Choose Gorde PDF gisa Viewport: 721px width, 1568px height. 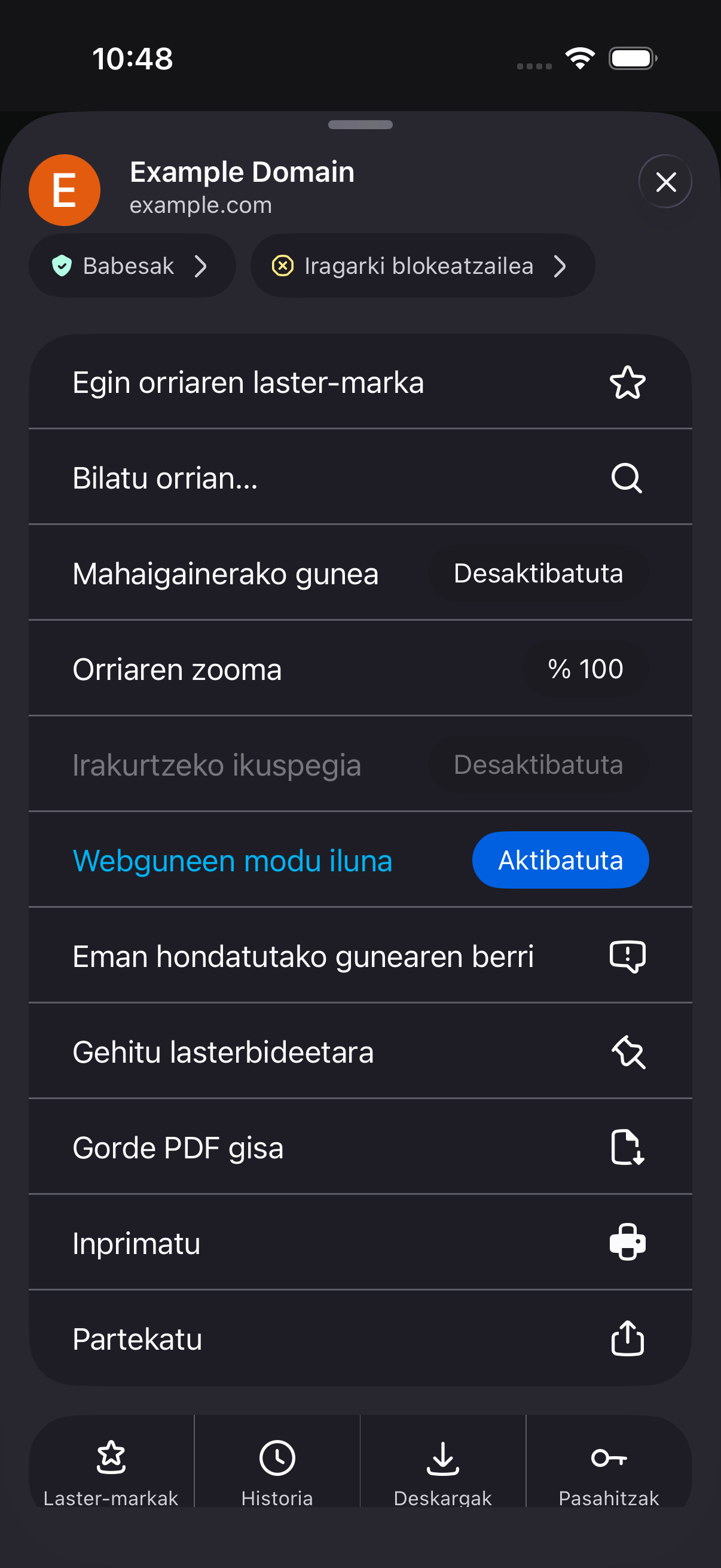coord(360,1147)
